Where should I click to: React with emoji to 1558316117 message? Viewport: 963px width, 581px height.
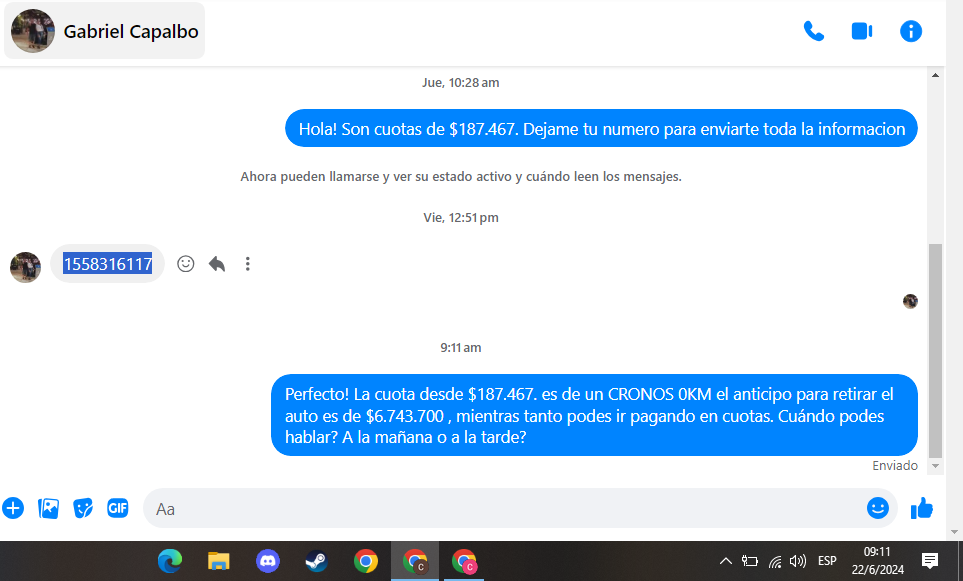(185, 264)
